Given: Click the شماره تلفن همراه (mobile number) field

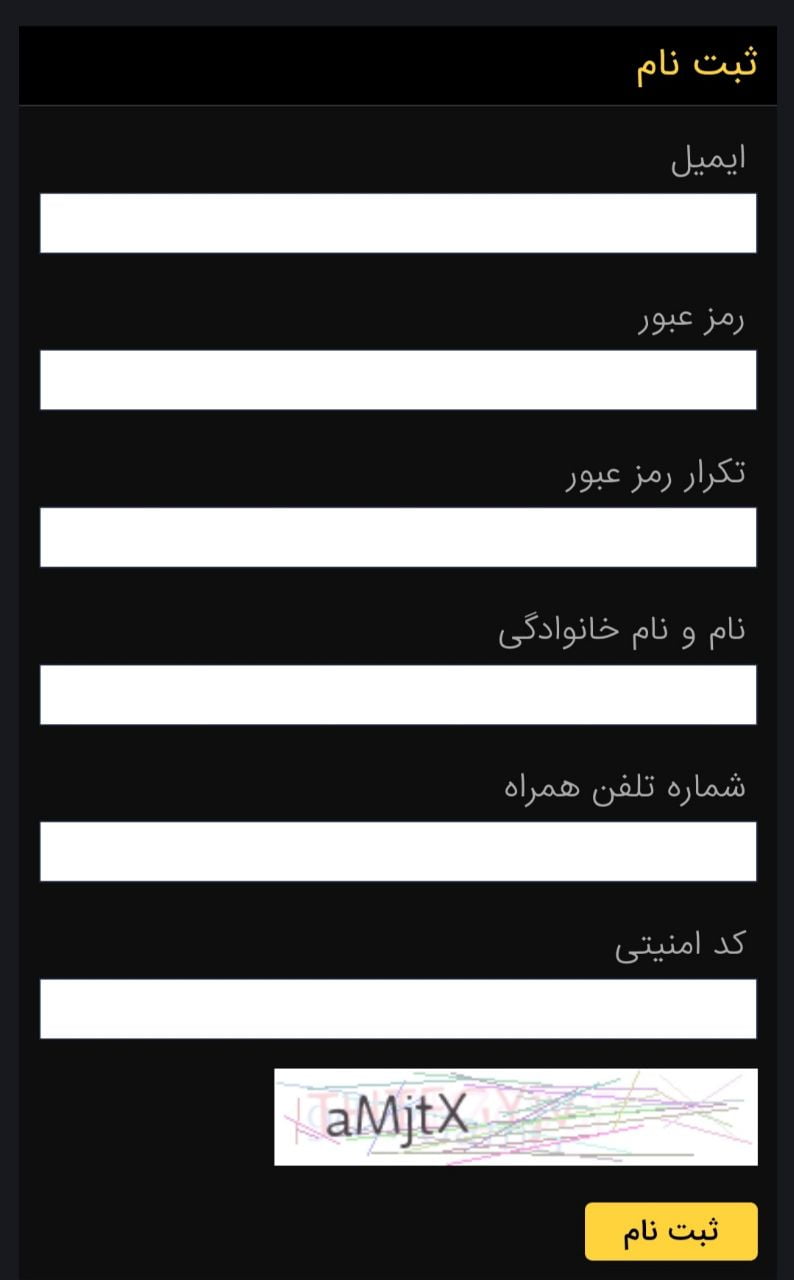Looking at the screenshot, I should point(397,851).
